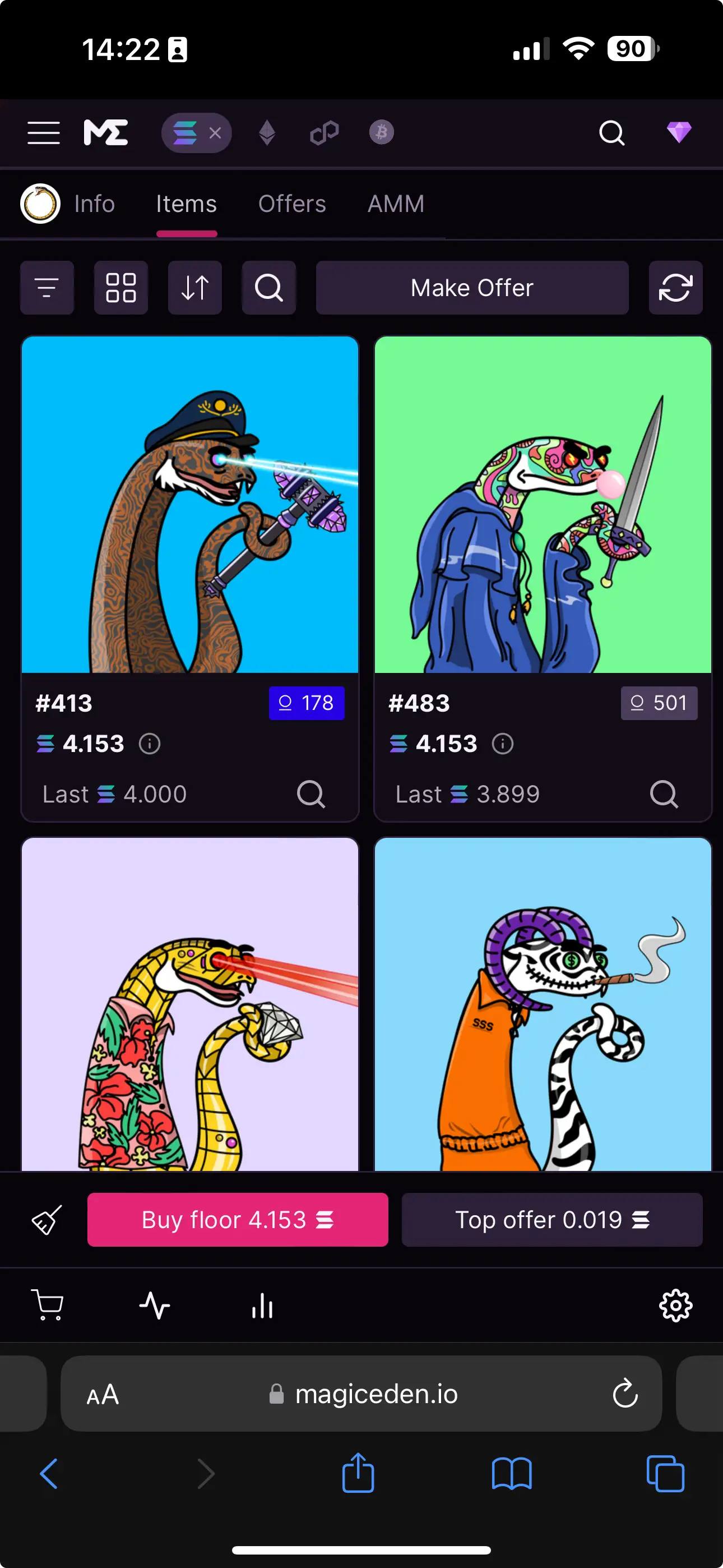Open the site search magnifier in header
The width and height of the screenshot is (723, 1568).
tap(611, 133)
